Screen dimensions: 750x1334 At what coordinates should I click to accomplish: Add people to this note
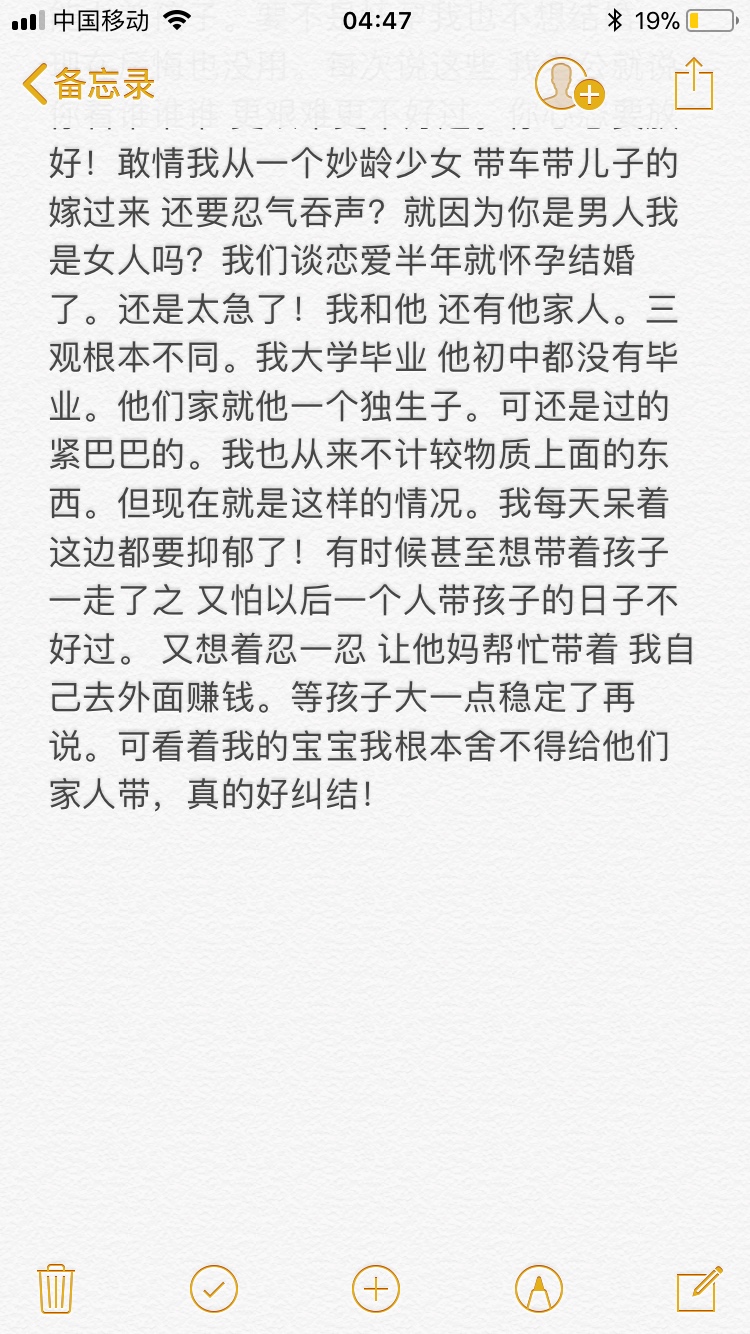click(x=567, y=84)
